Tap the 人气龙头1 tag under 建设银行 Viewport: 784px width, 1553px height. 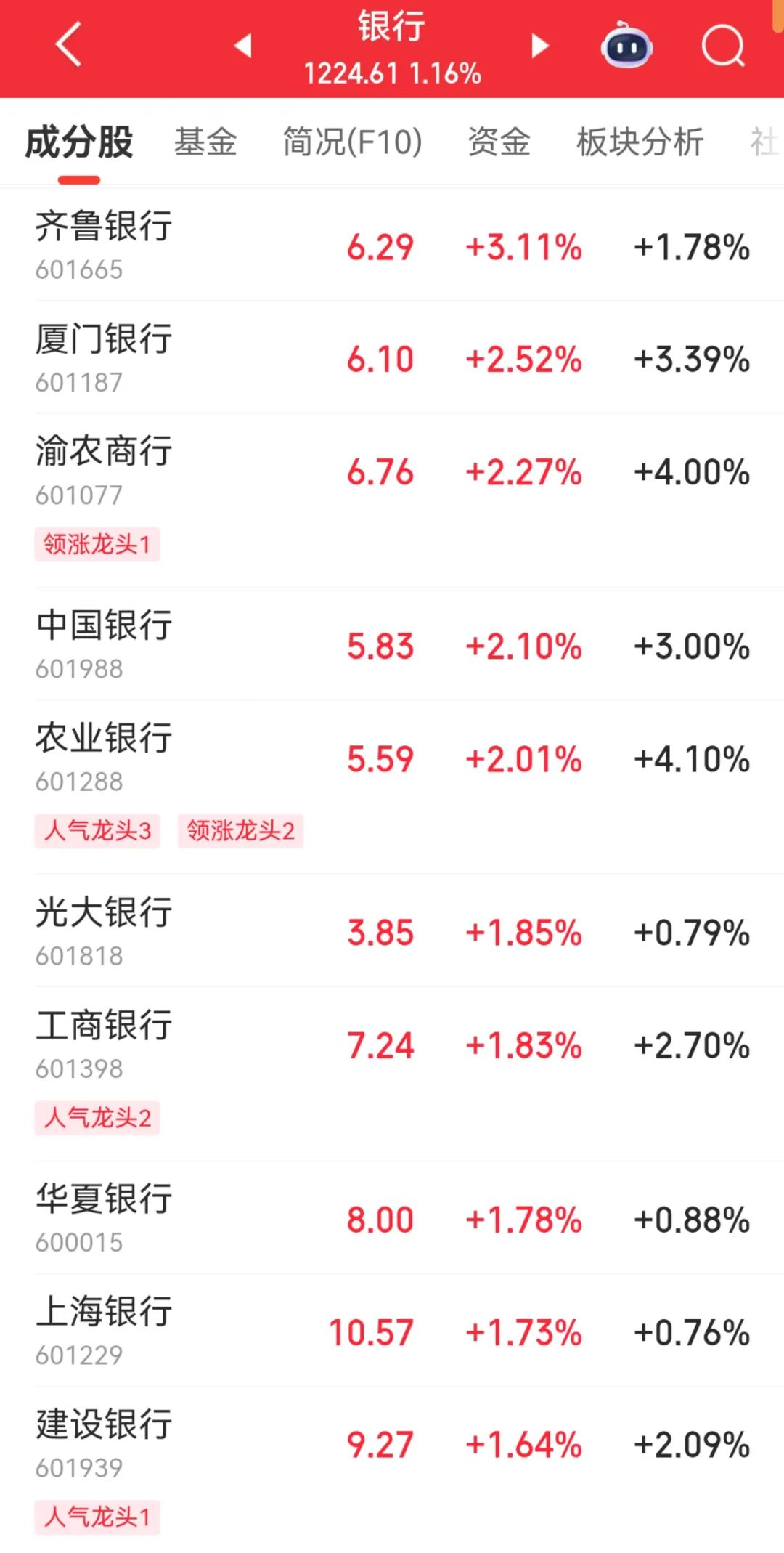[97, 1517]
